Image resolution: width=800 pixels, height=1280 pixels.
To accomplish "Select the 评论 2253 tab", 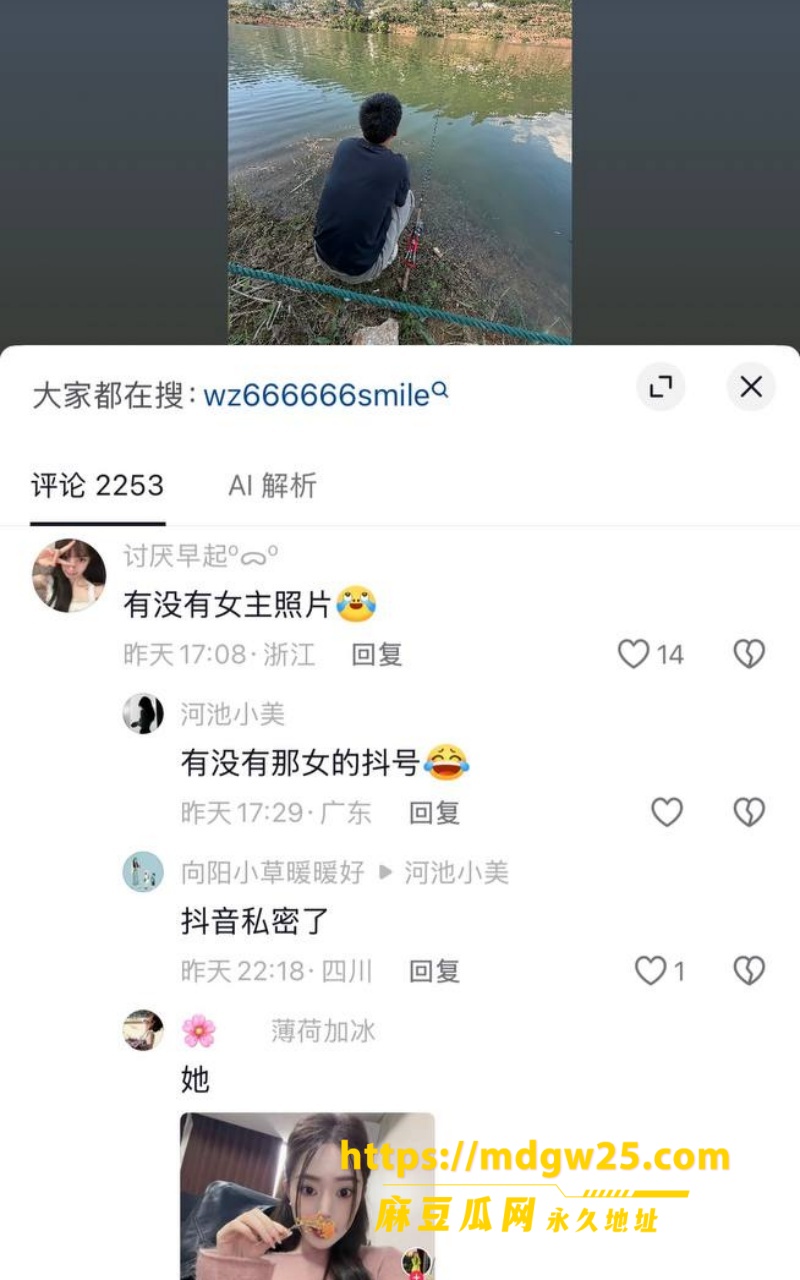I will pos(97,486).
